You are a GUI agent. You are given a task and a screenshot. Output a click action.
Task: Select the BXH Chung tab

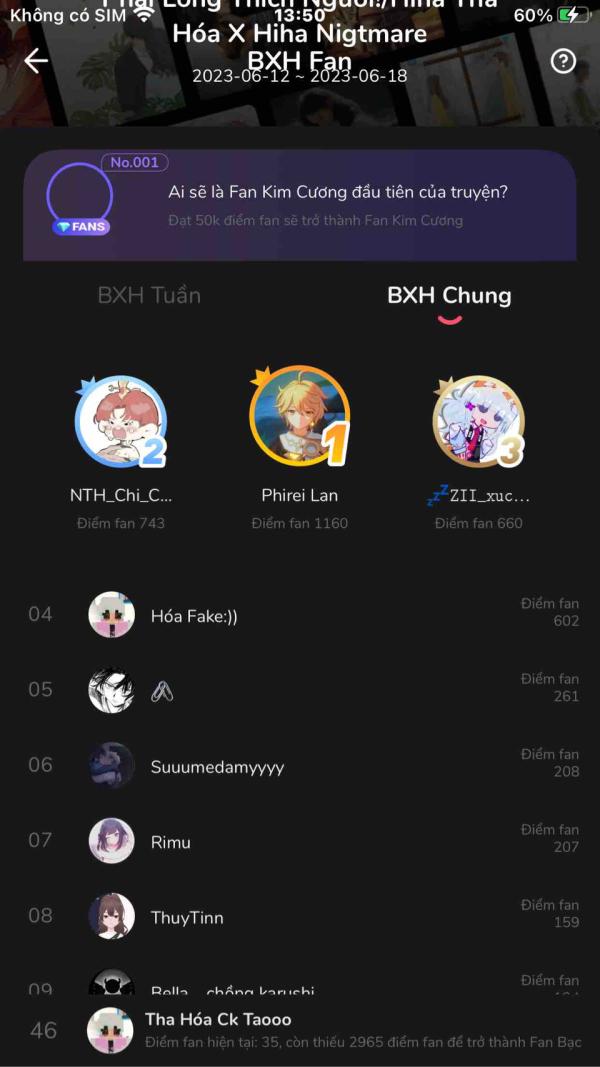coord(449,295)
